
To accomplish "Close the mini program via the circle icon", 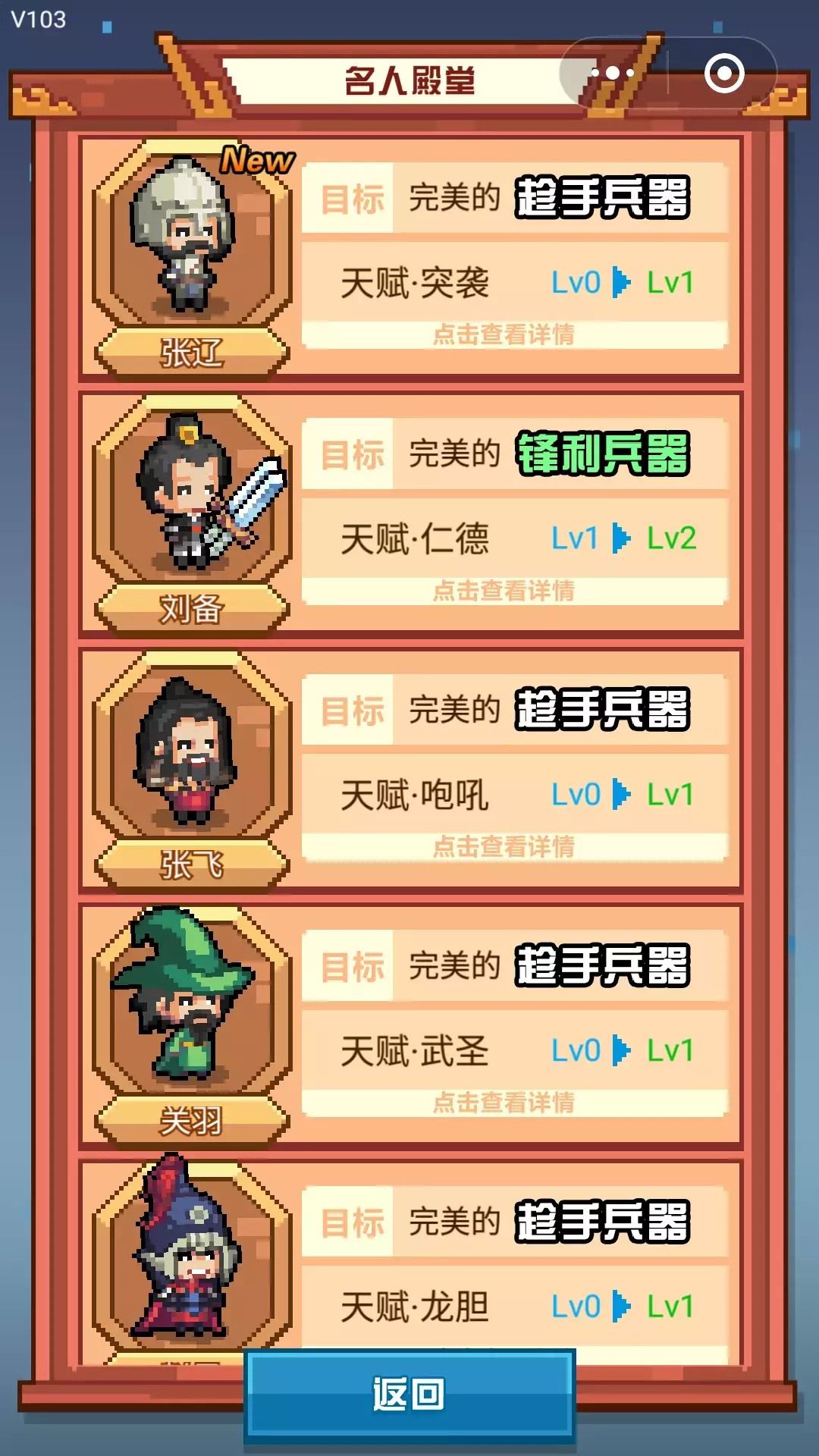I will point(723,74).
